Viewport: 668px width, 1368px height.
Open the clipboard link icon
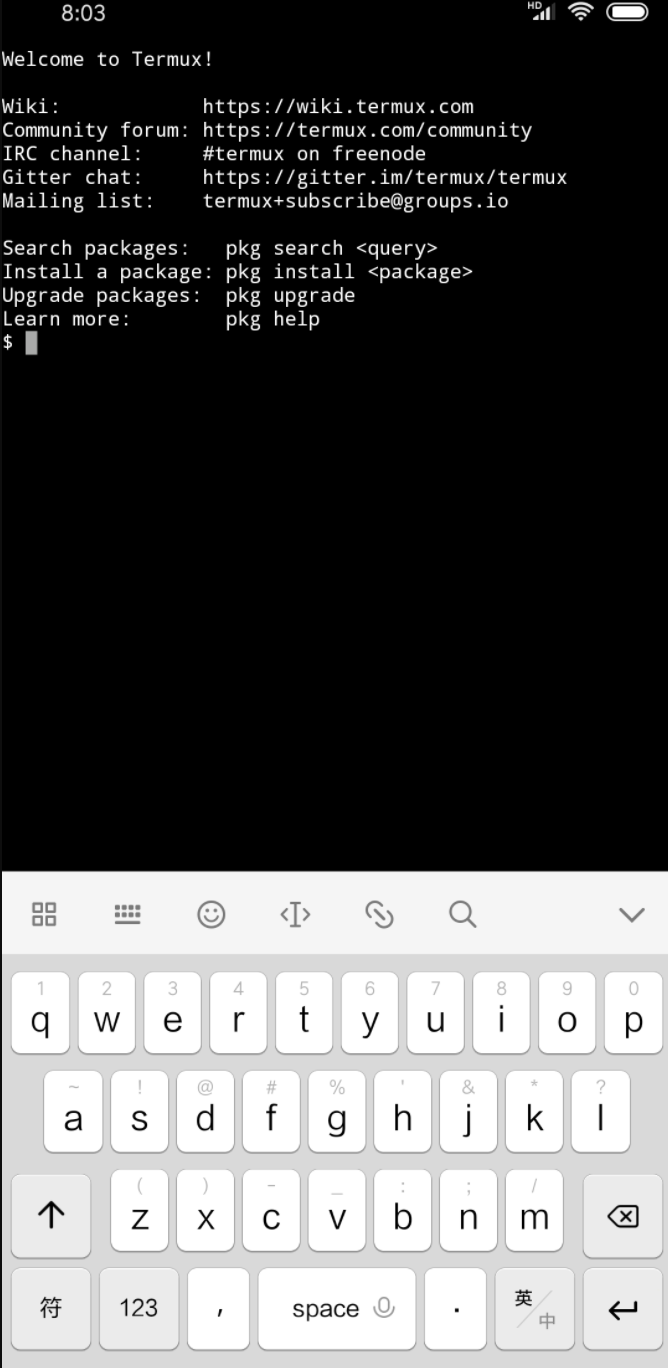click(379, 914)
